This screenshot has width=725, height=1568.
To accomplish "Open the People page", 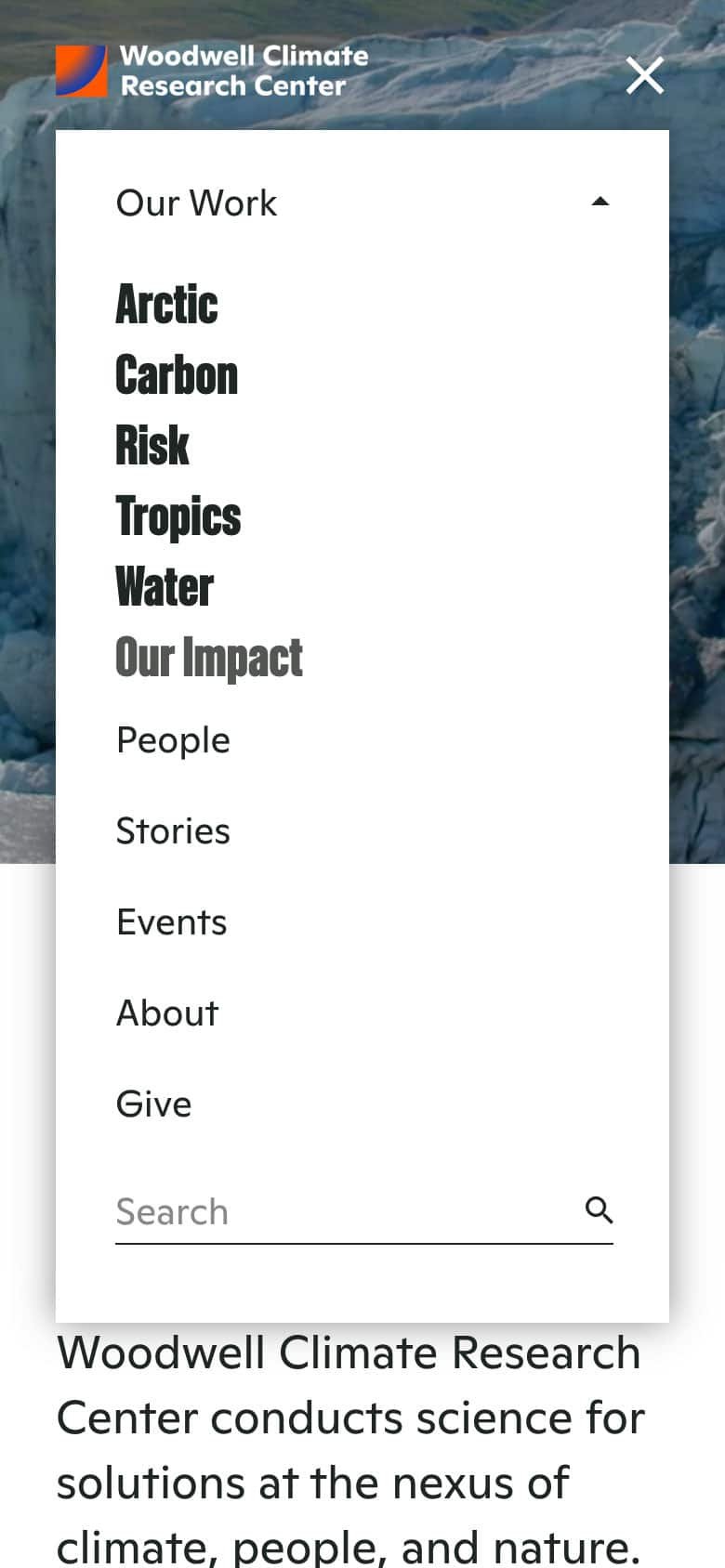I will [173, 740].
